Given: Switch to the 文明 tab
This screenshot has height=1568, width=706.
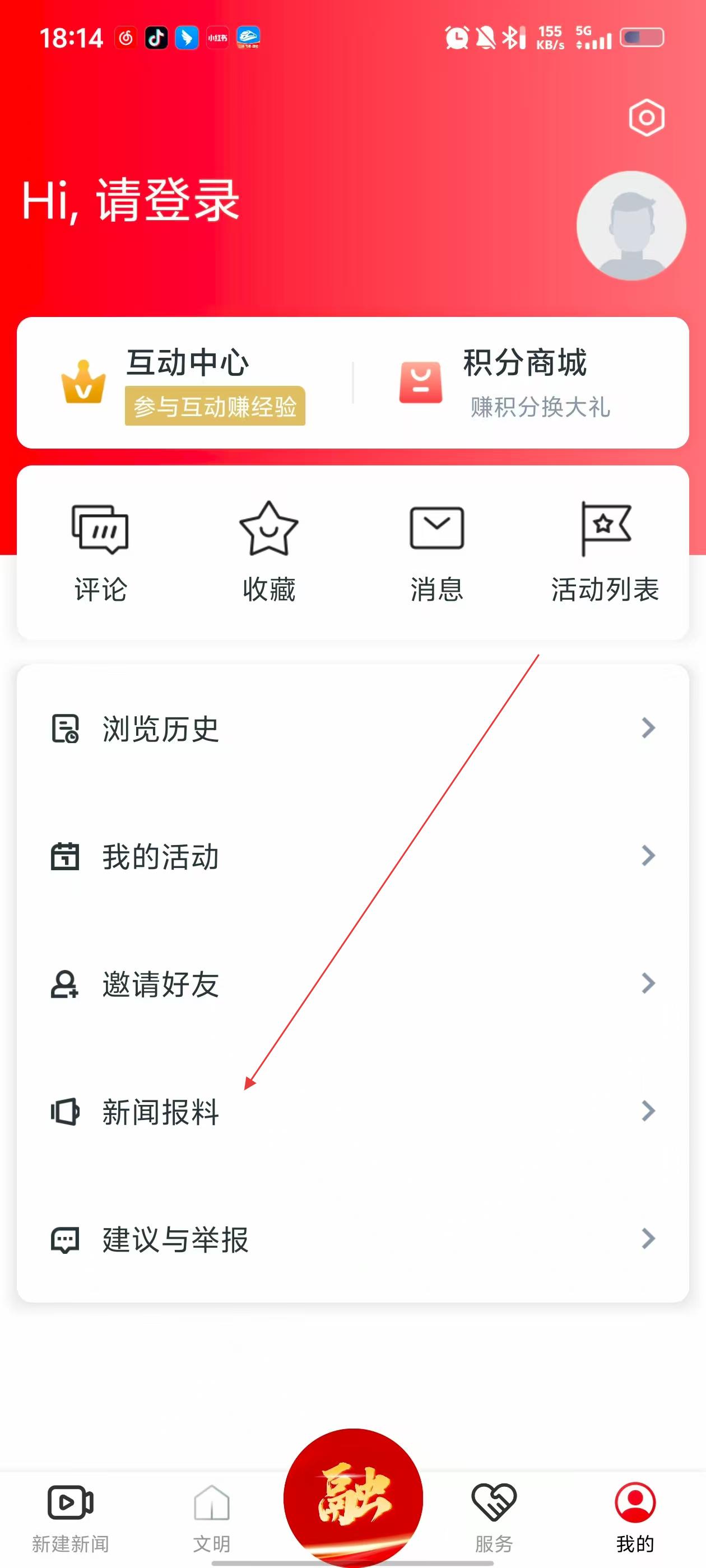Looking at the screenshot, I should [211, 1517].
